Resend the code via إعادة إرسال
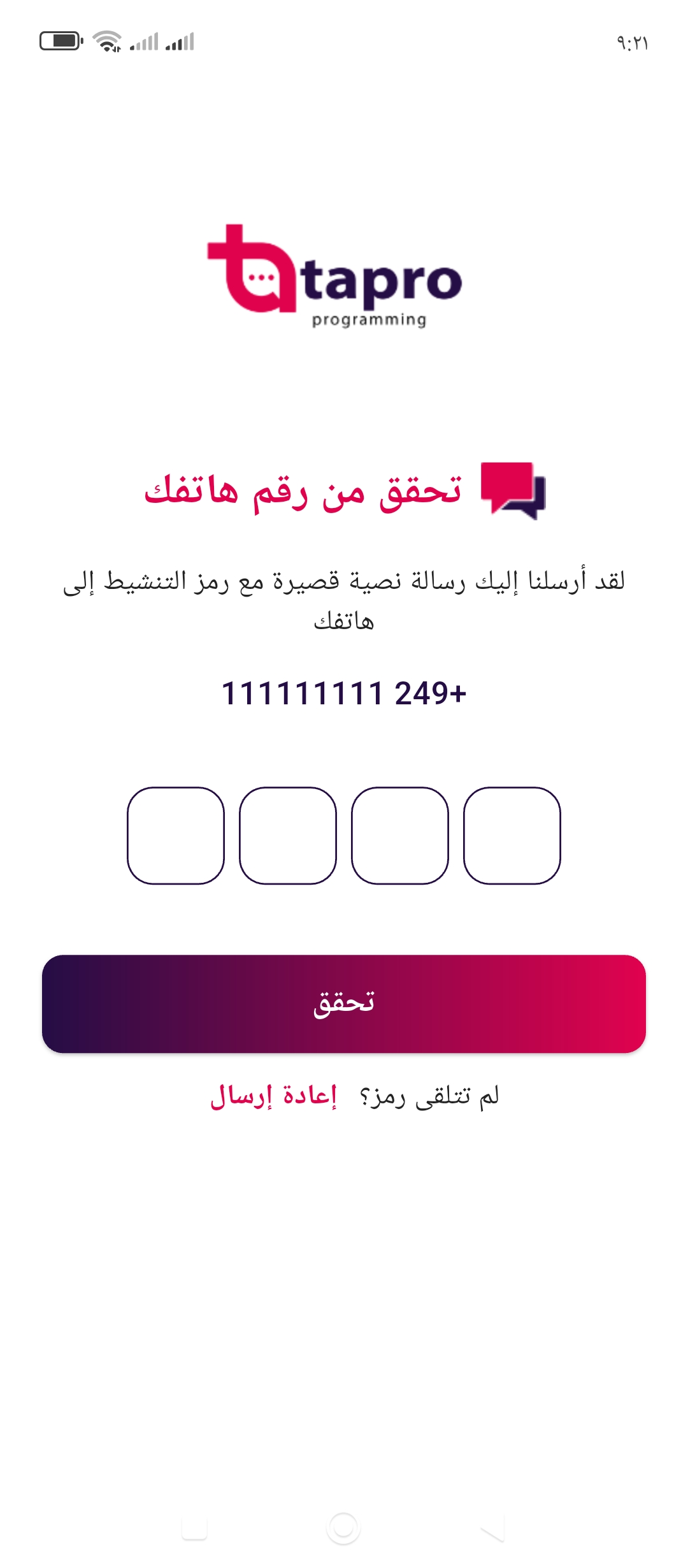Viewport: 688px width, 1568px height. [274, 1096]
